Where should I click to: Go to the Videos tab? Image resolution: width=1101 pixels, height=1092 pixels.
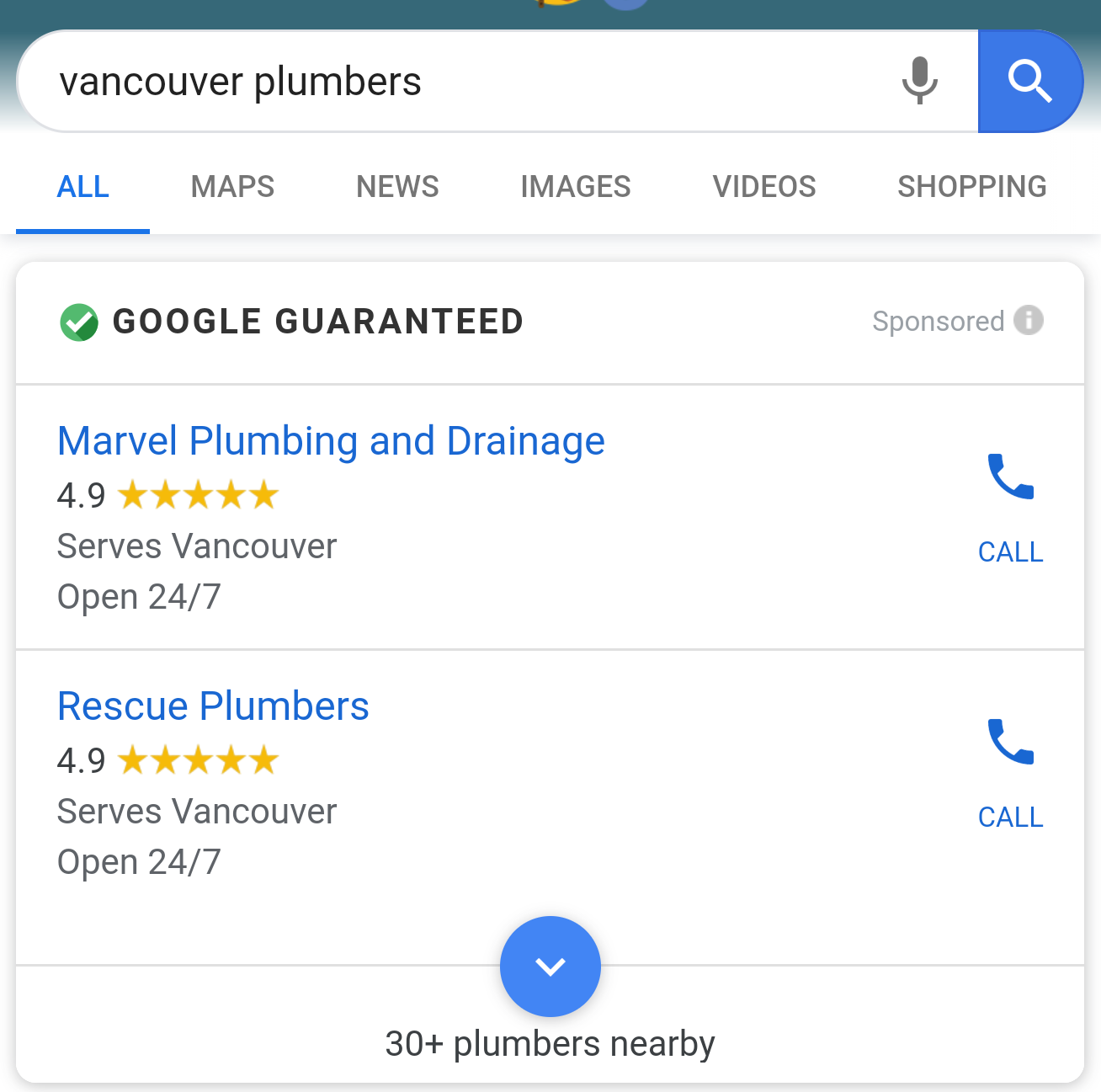[x=763, y=186]
